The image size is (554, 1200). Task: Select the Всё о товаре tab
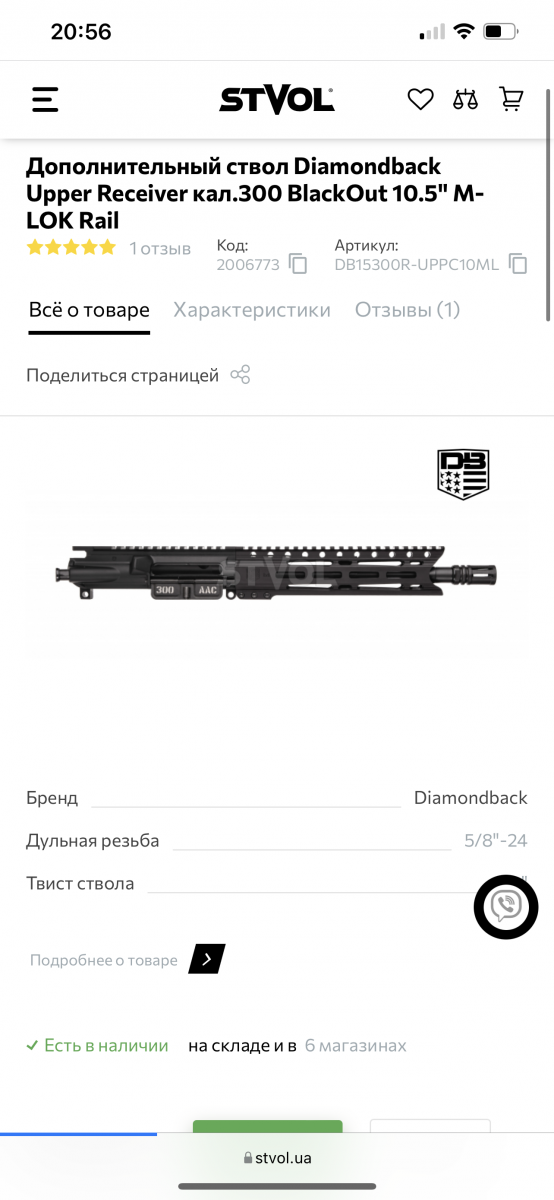click(x=89, y=310)
